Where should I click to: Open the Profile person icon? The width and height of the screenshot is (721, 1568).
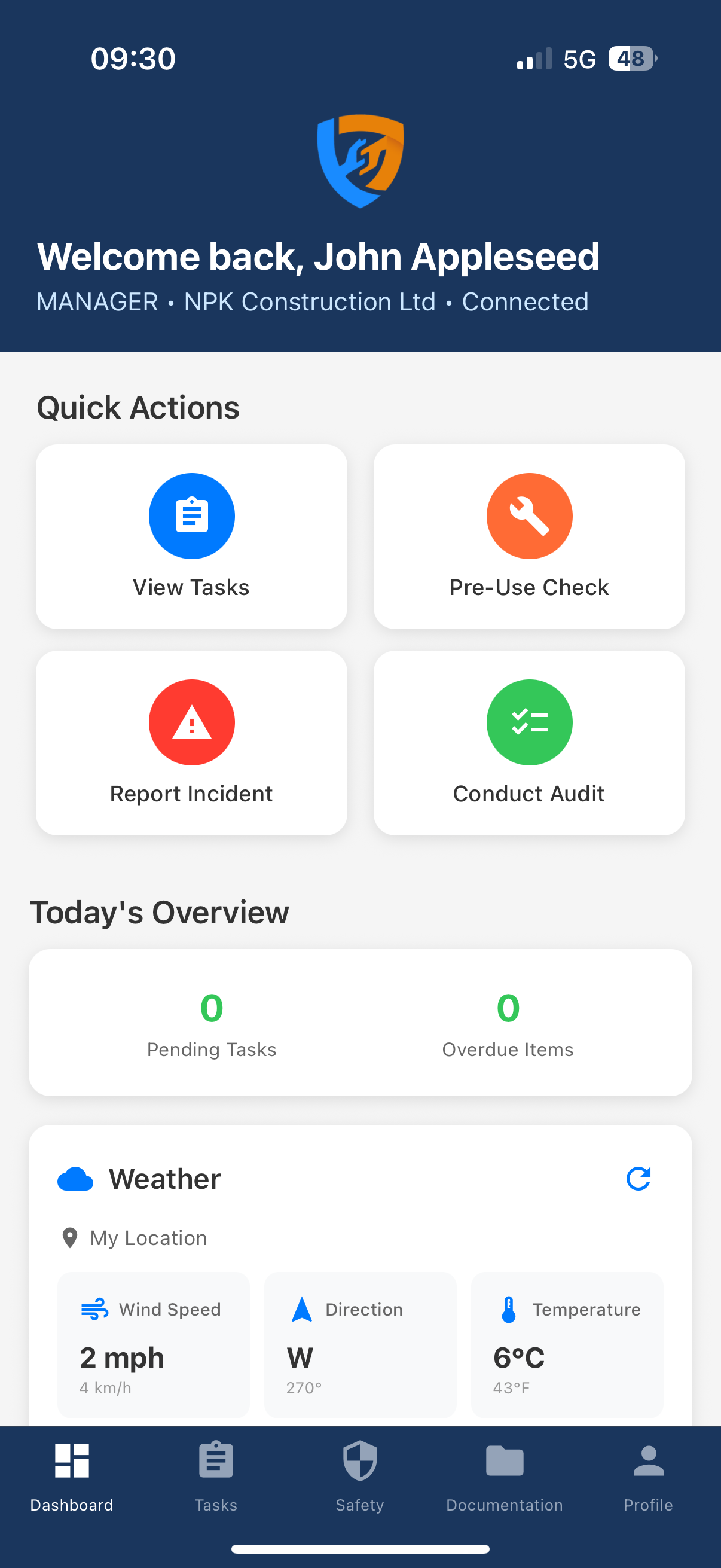(x=648, y=1461)
